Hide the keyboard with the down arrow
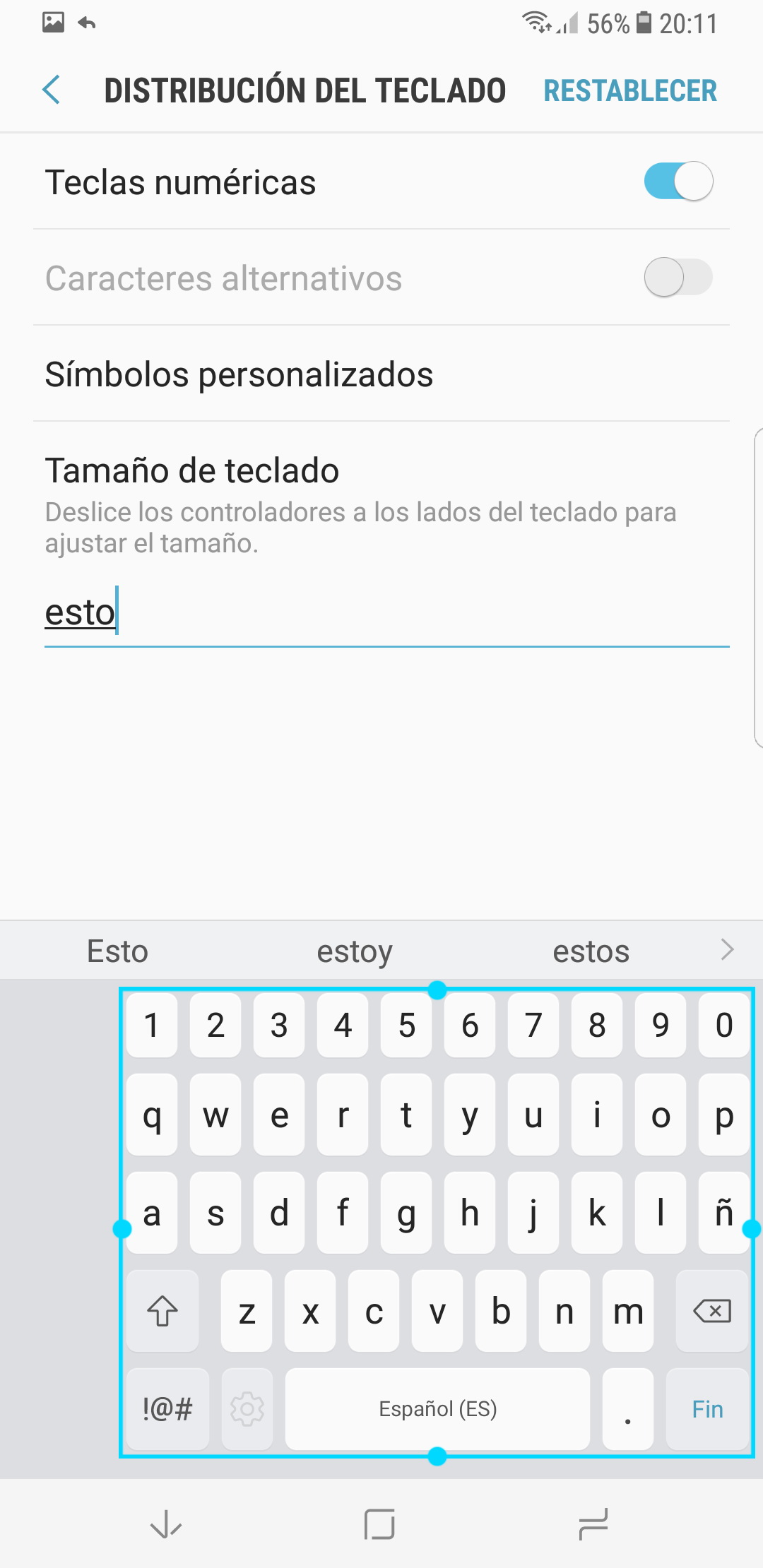This screenshot has height=1568, width=763. pyautogui.click(x=167, y=1524)
